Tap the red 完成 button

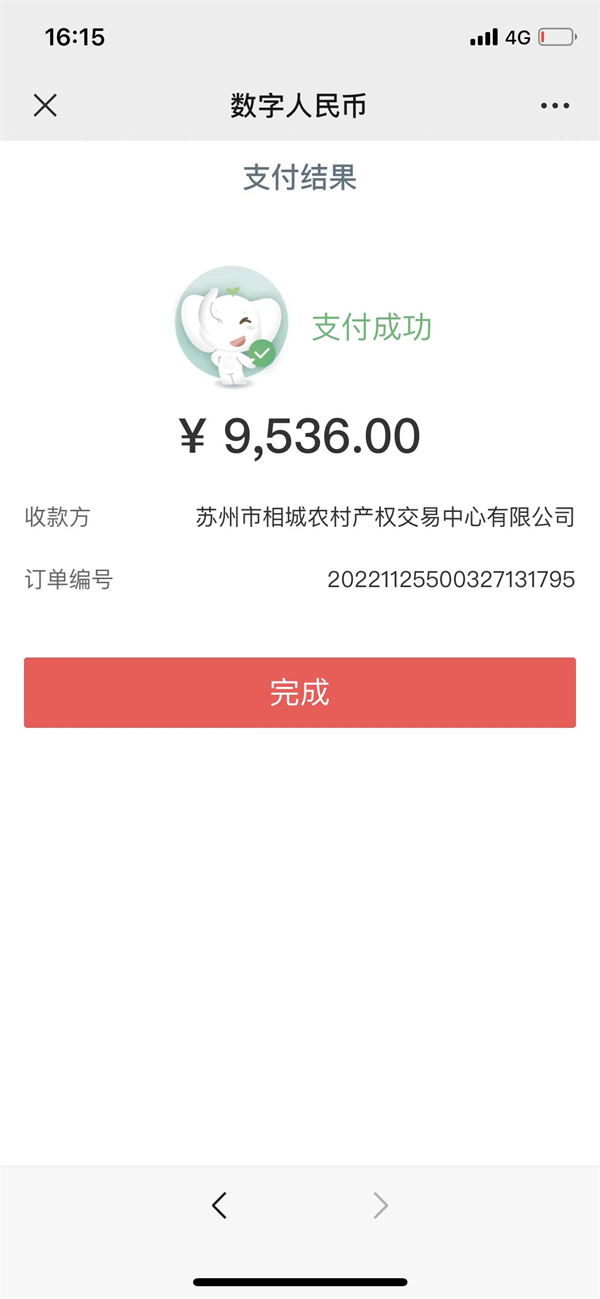point(300,692)
